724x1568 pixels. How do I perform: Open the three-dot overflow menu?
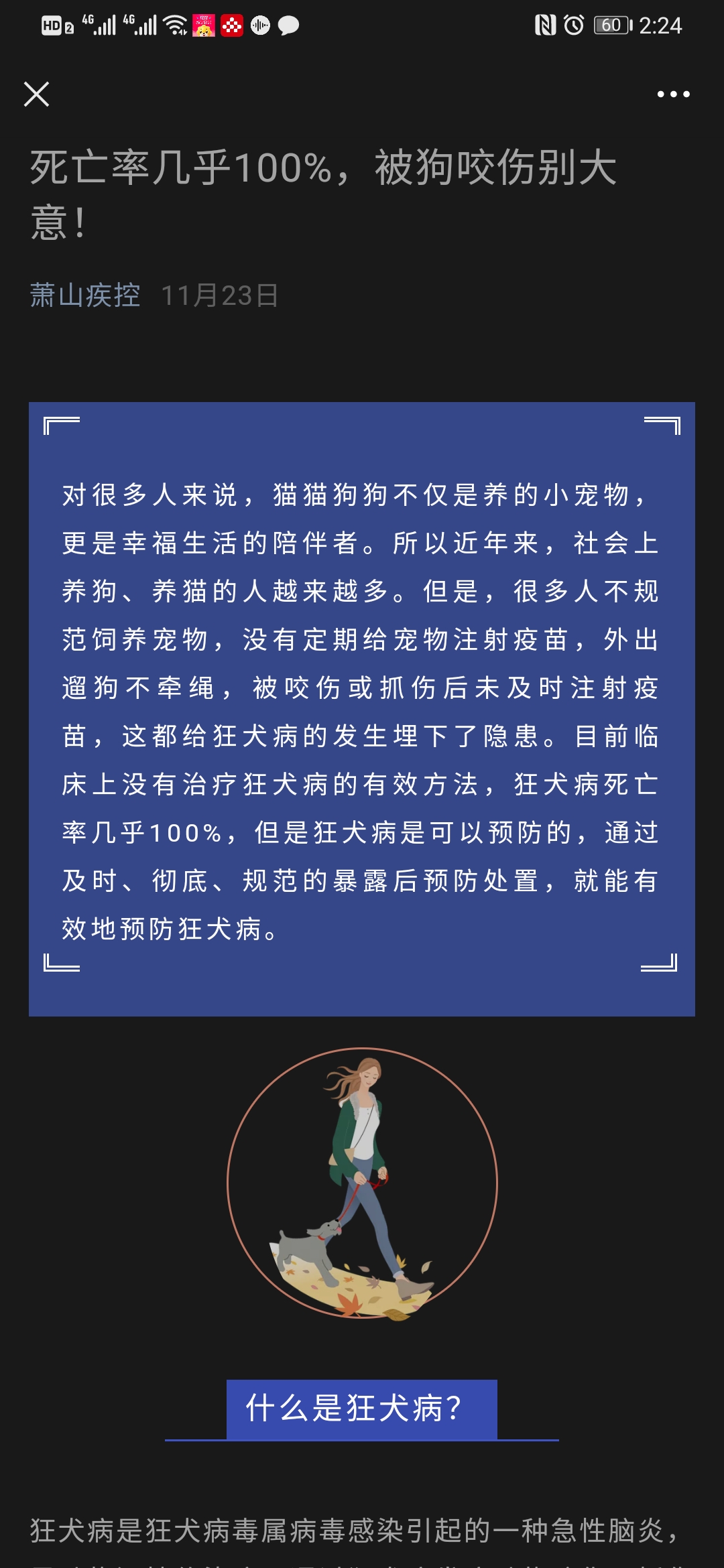coord(673,94)
